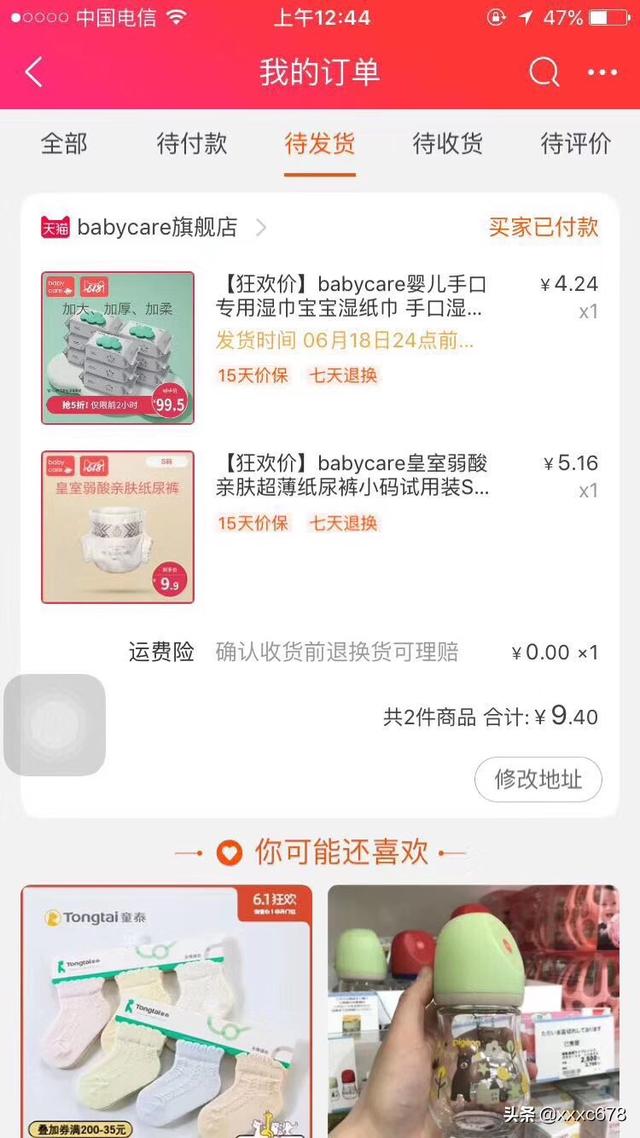Switch to the 待收货 tab
The height and width of the screenshot is (1138, 640).
tap(448, 144)
